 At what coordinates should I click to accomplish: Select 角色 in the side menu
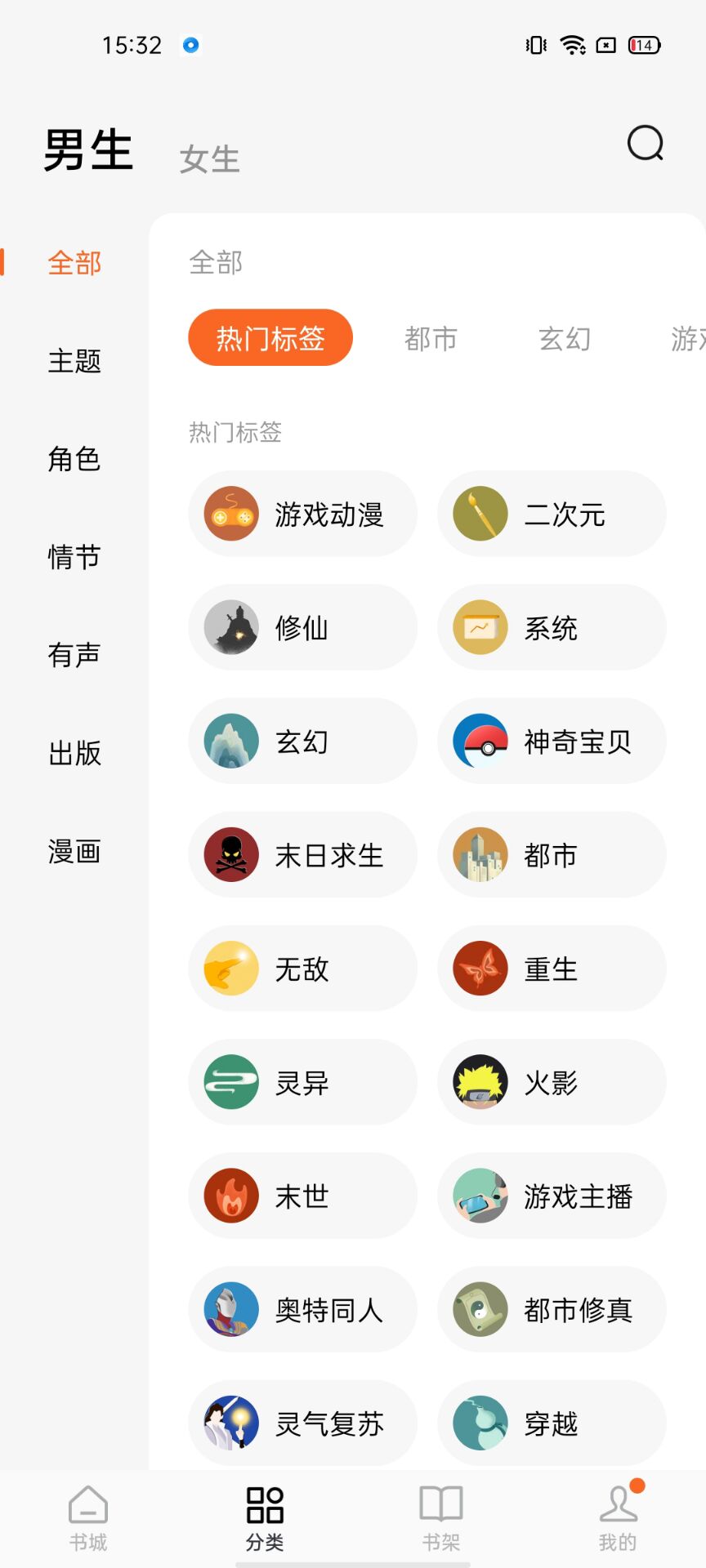(74, 459)
